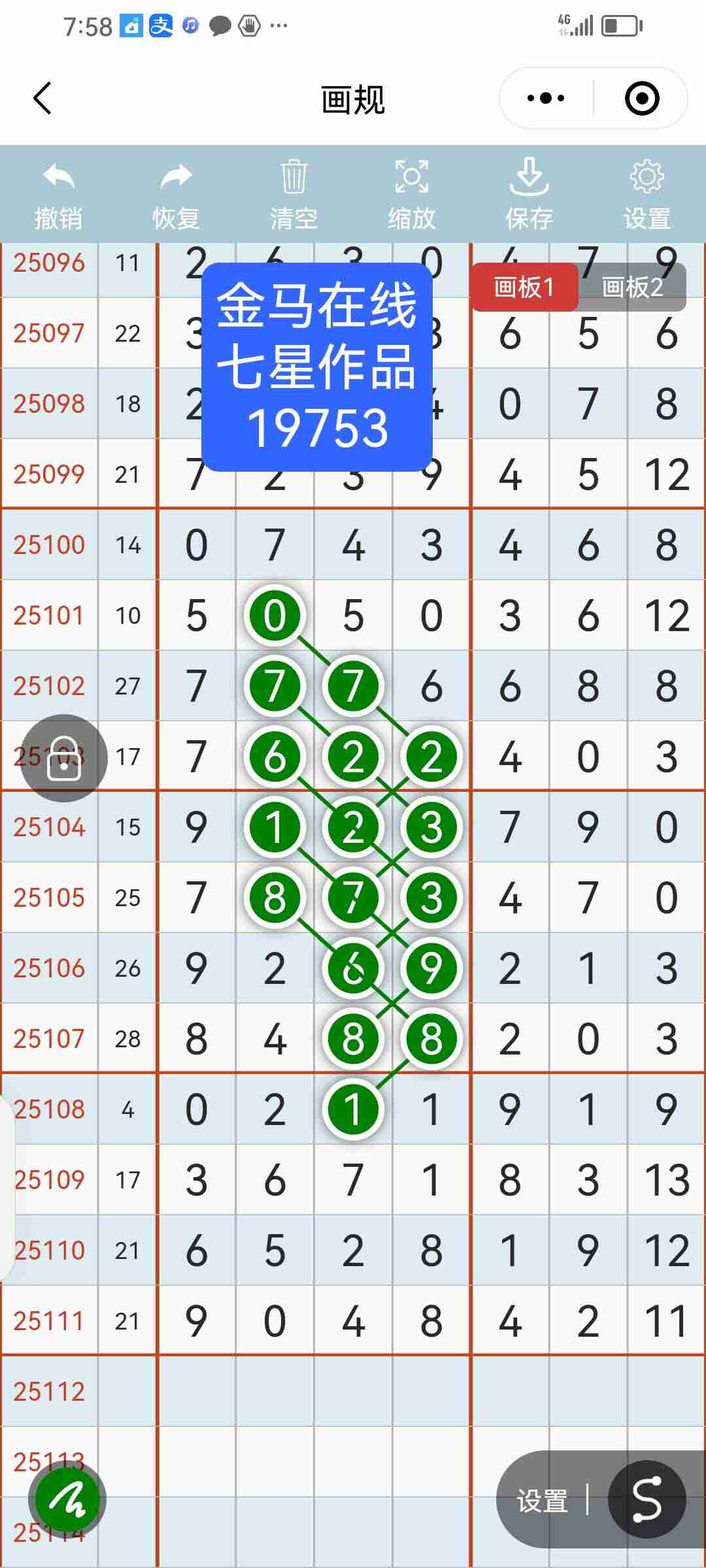The height and width of the screenshot is (1568, 706).
Task: Open 设置 in the bottom floating pill
Action: tap(542, 1501)
